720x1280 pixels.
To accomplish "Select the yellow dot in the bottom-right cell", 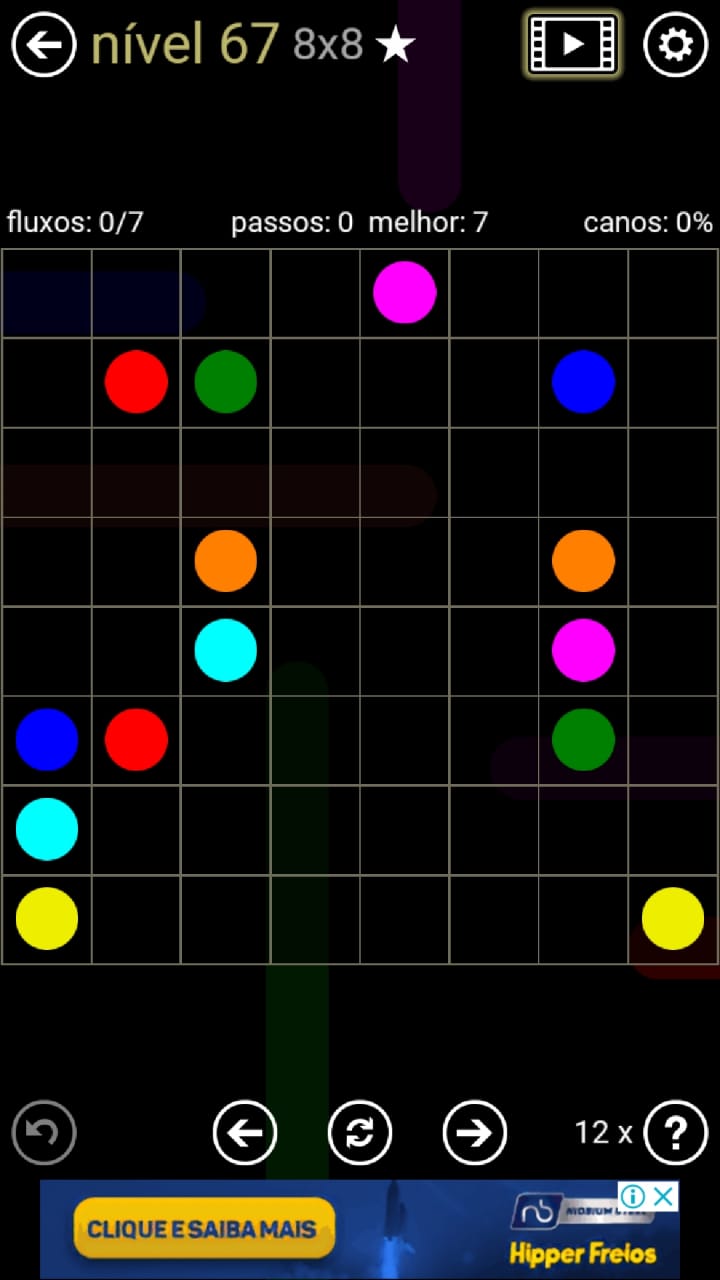I will pos(673,918).
